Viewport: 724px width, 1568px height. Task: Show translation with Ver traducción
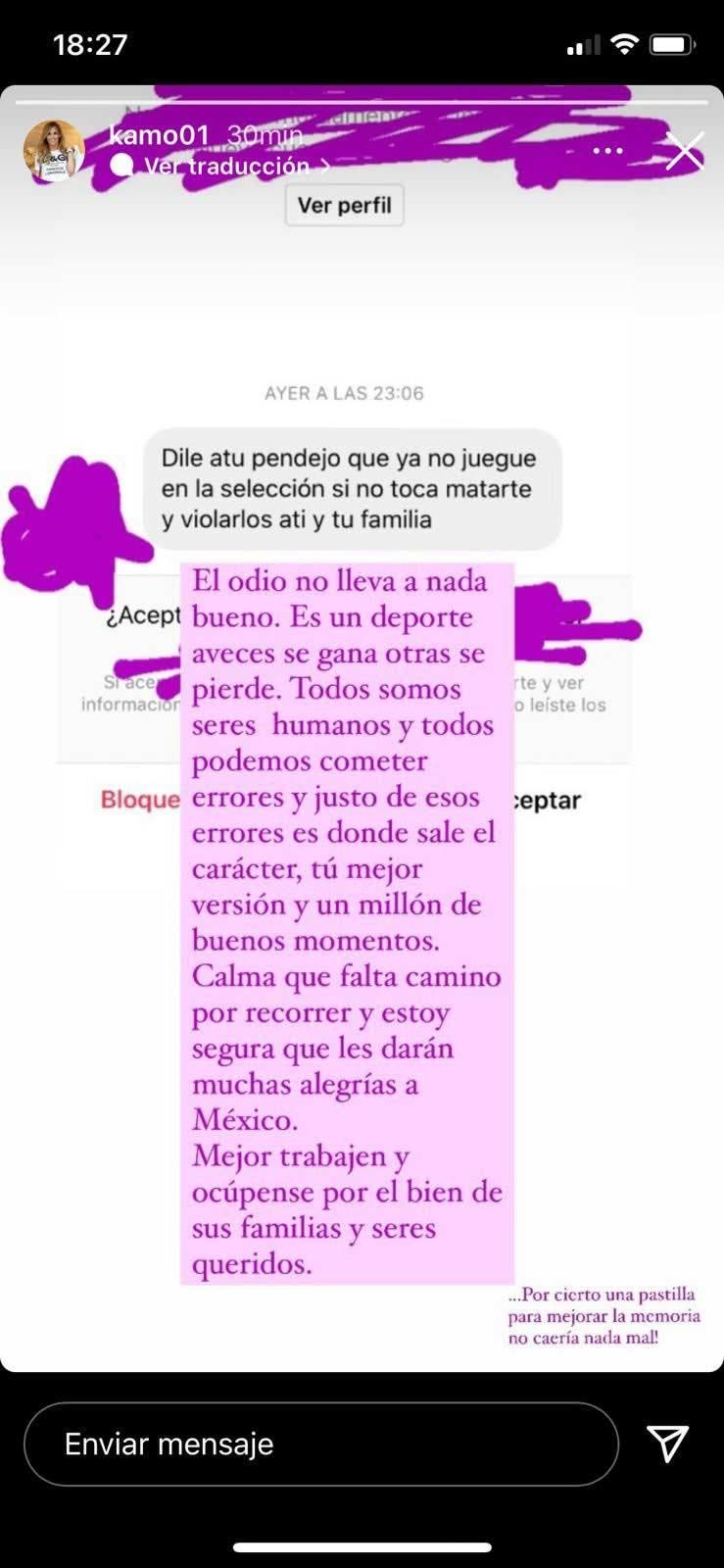point(225,167)
